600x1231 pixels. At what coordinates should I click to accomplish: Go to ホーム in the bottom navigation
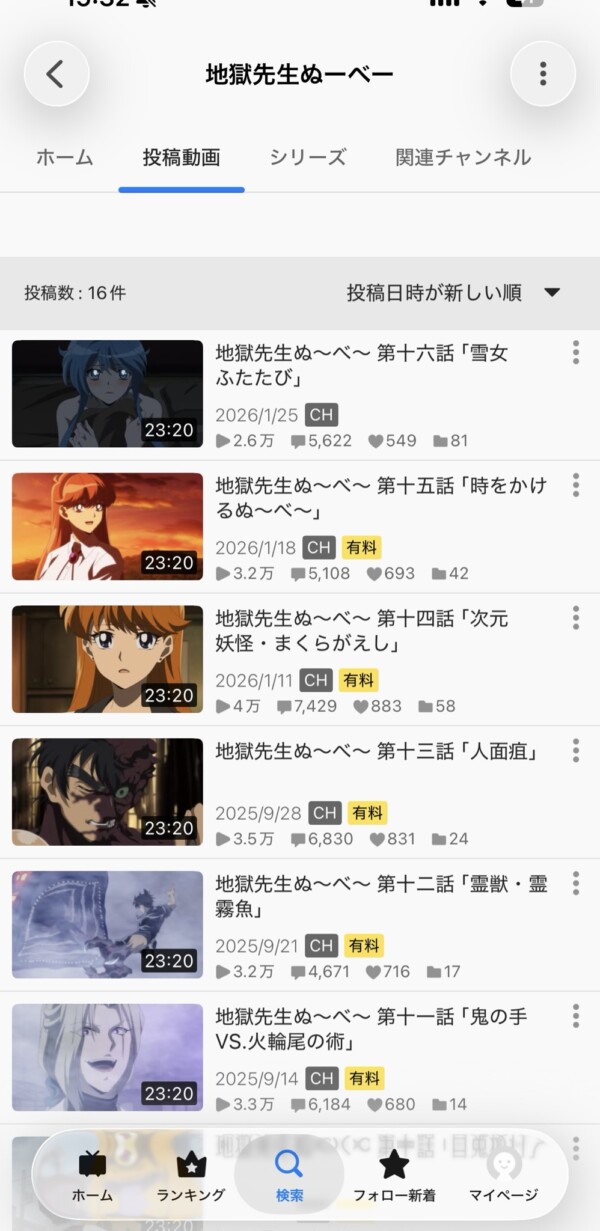click(x=92, y=1176)
